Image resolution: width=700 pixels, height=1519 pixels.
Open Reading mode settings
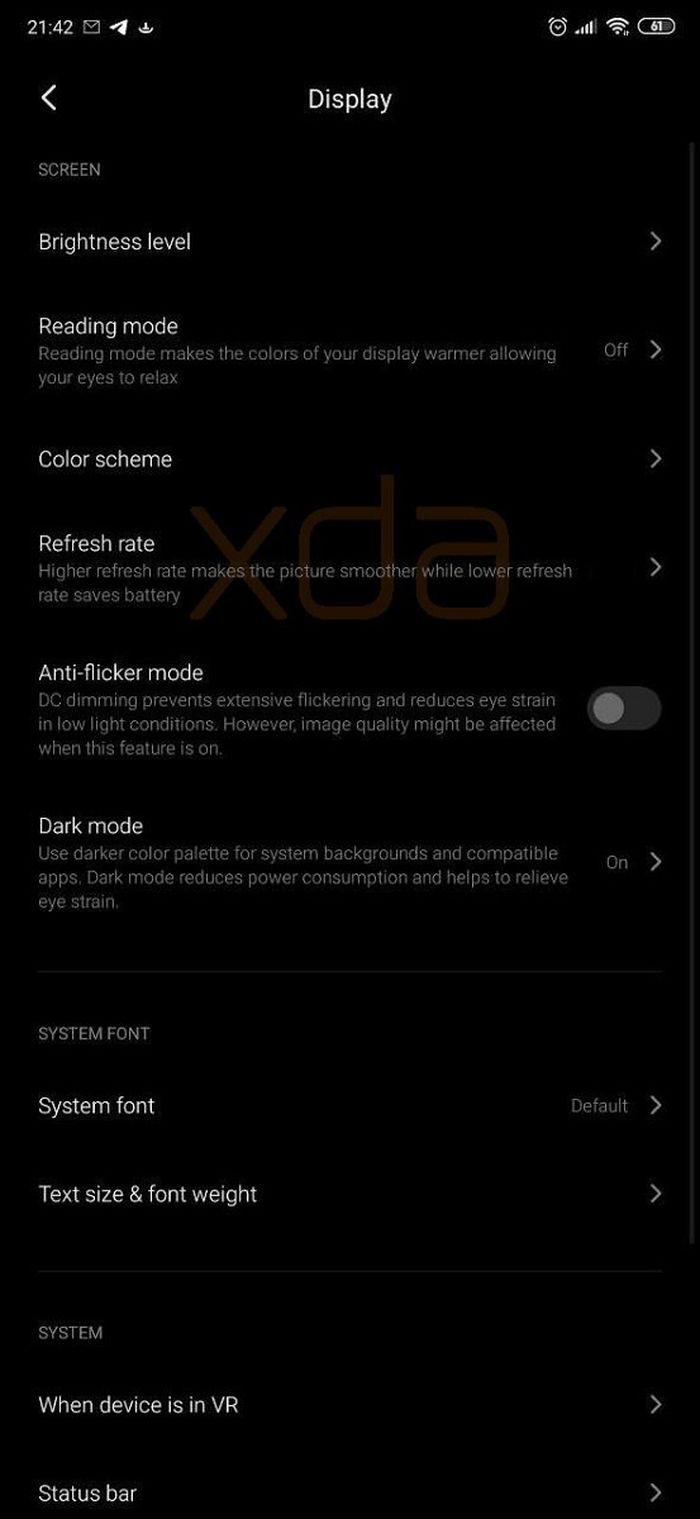348,350
